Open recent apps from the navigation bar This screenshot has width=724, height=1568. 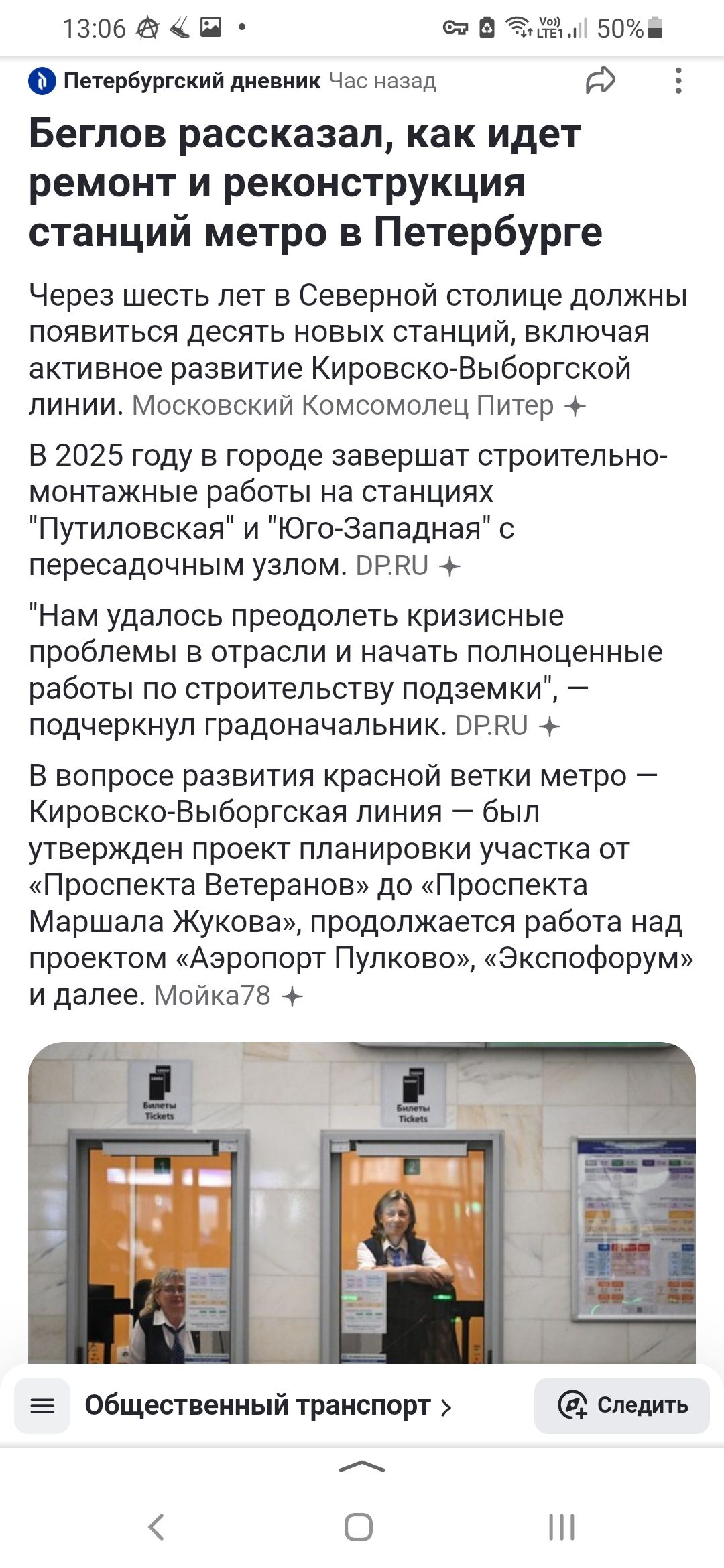(562, 1528)
